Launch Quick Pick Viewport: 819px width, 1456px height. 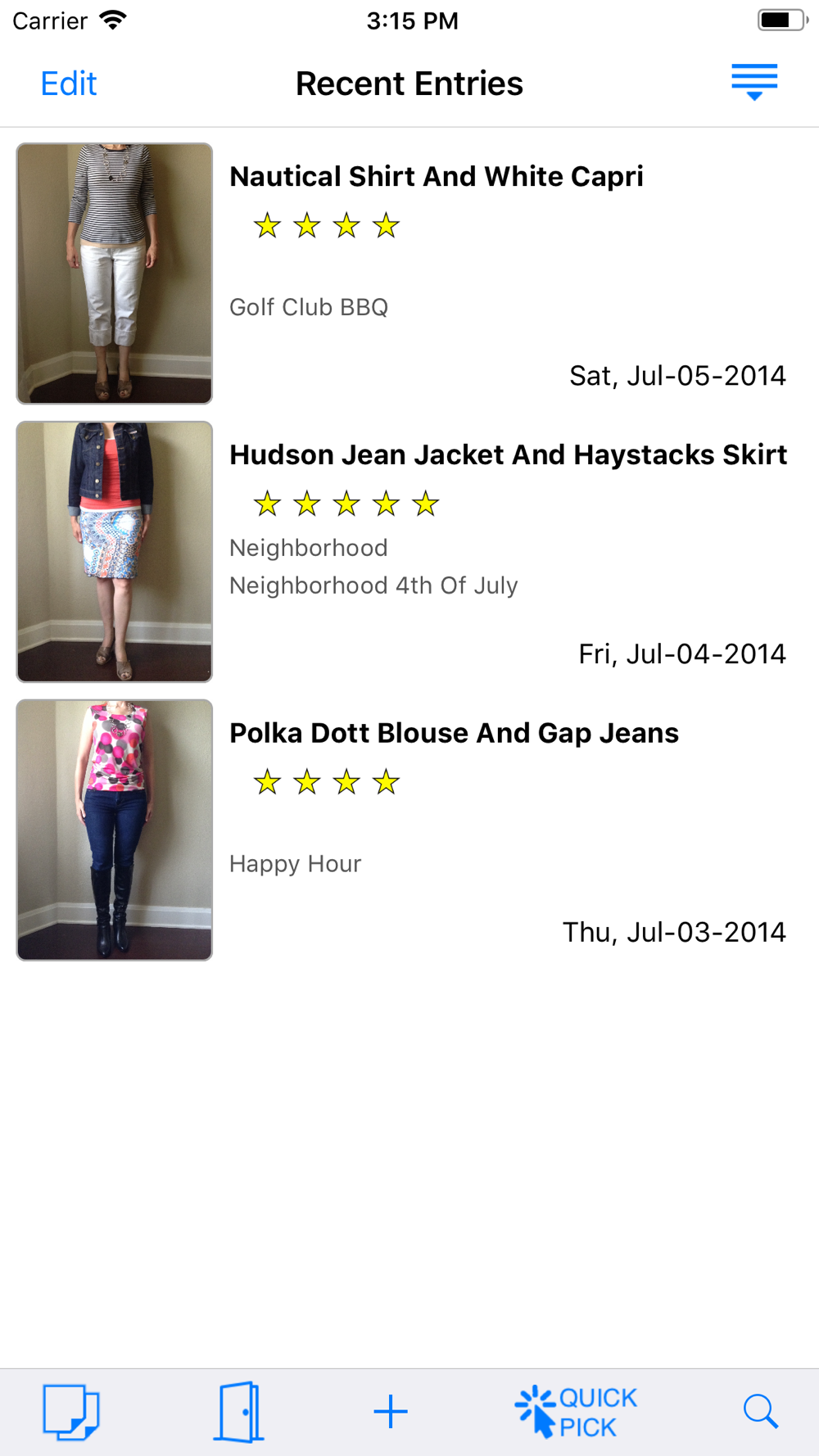coord(576,1412)
